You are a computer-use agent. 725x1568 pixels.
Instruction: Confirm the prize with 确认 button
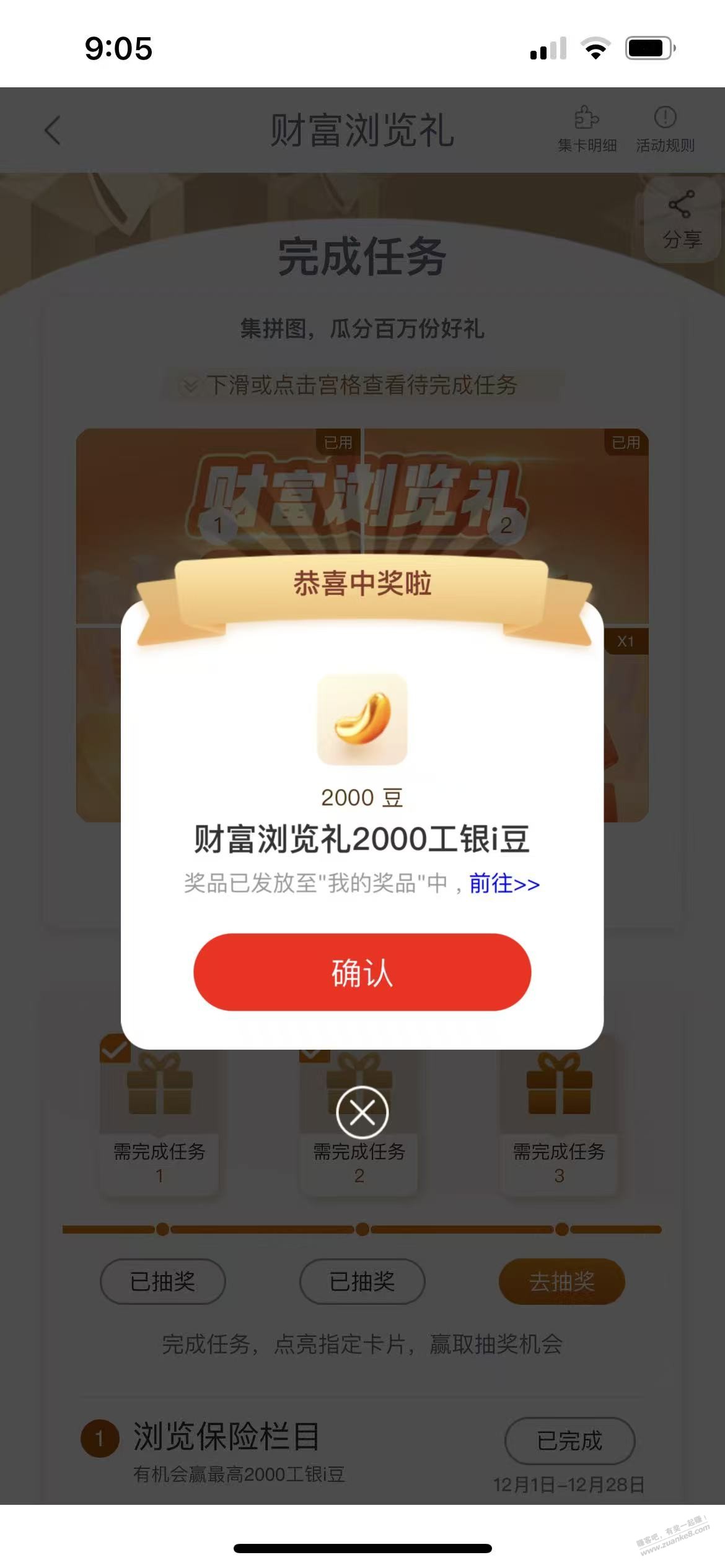point(362,972)
